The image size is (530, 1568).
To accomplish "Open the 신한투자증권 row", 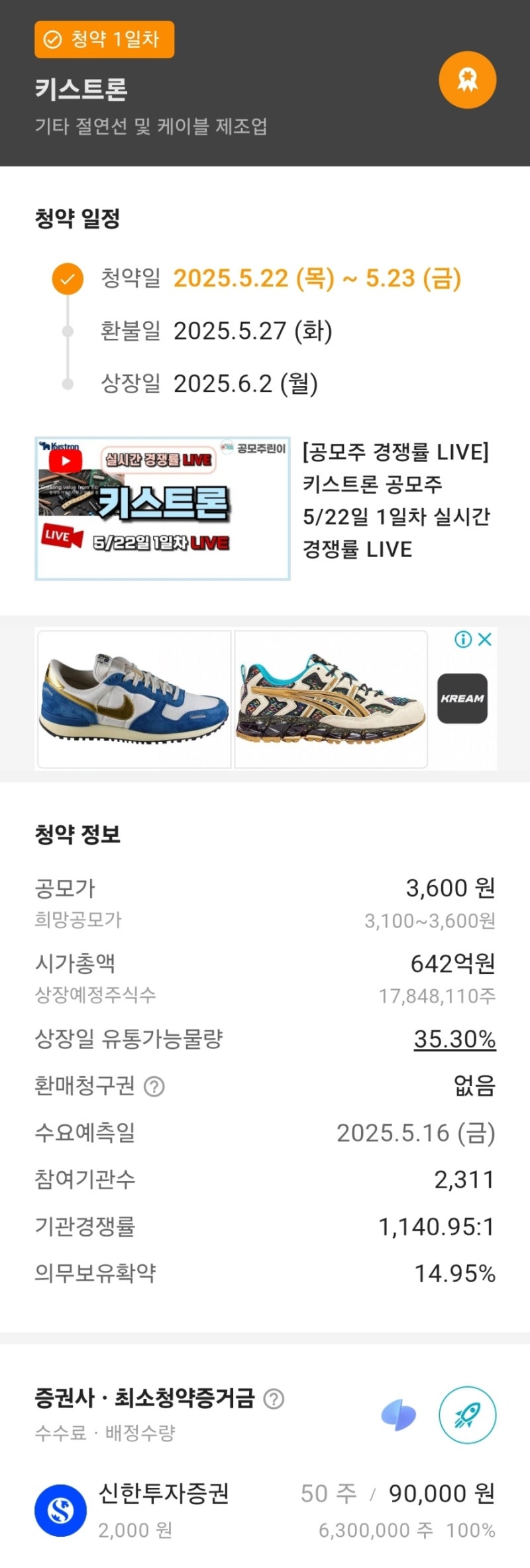I will 265,1510.
